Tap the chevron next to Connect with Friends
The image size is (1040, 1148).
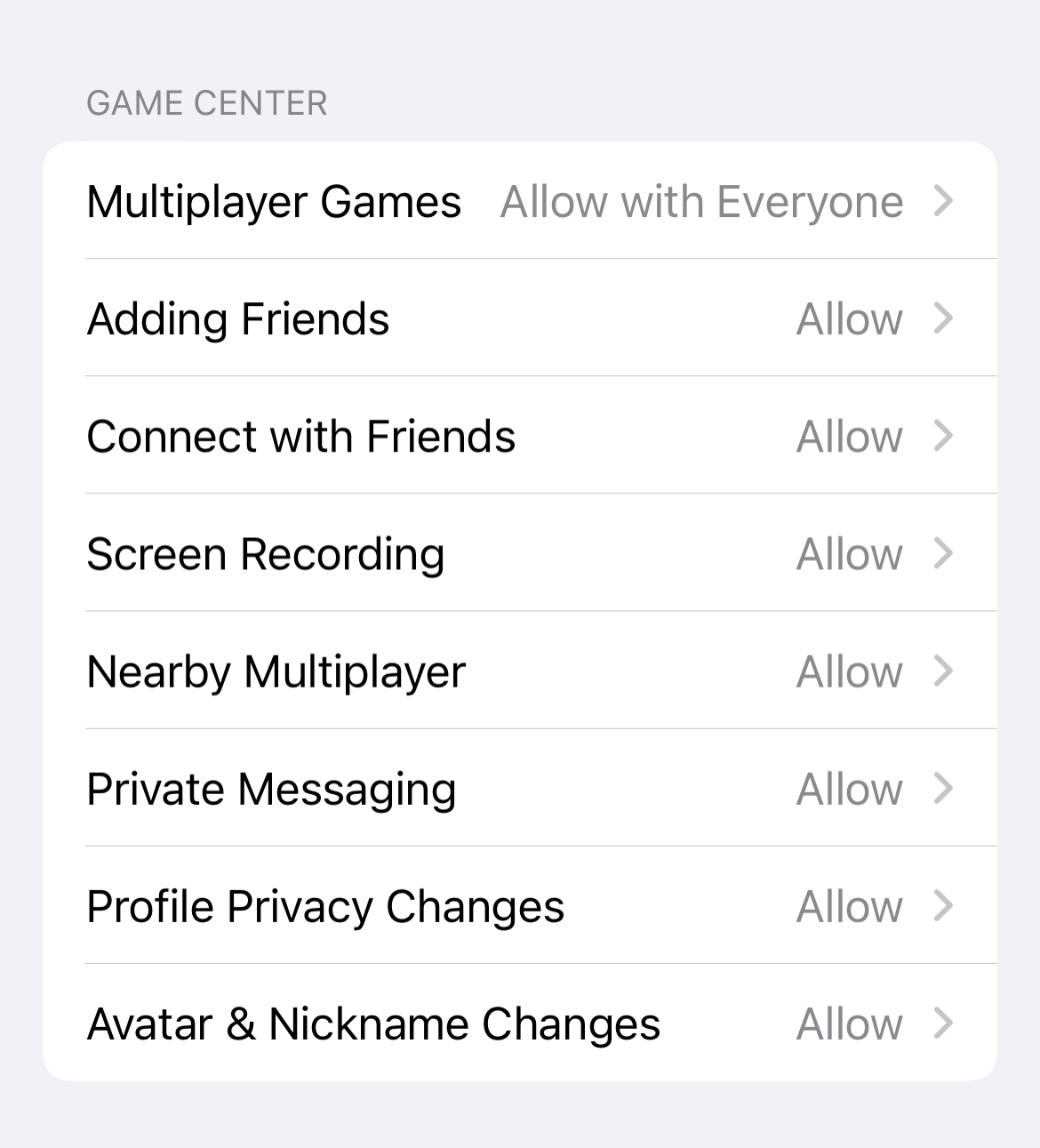click(945, 437)
